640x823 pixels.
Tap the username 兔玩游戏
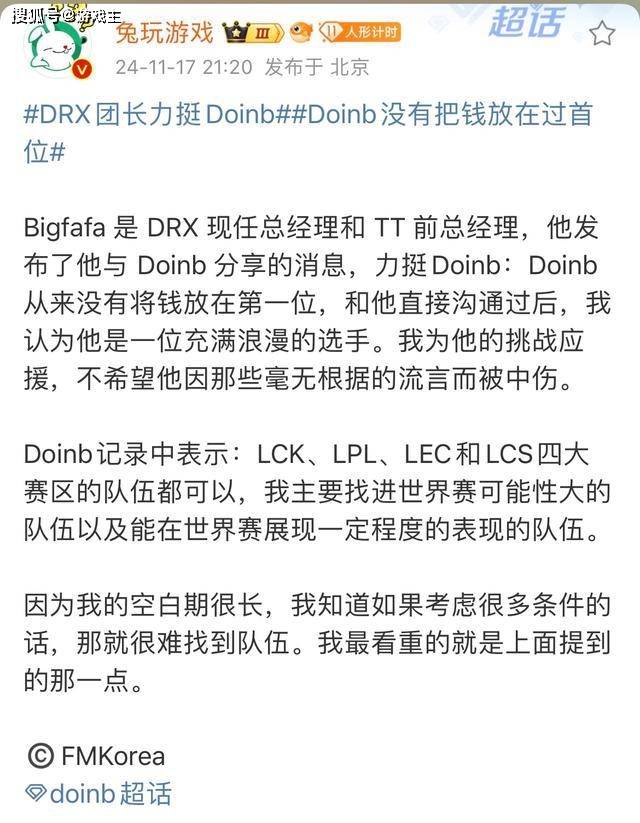(164, 33)
